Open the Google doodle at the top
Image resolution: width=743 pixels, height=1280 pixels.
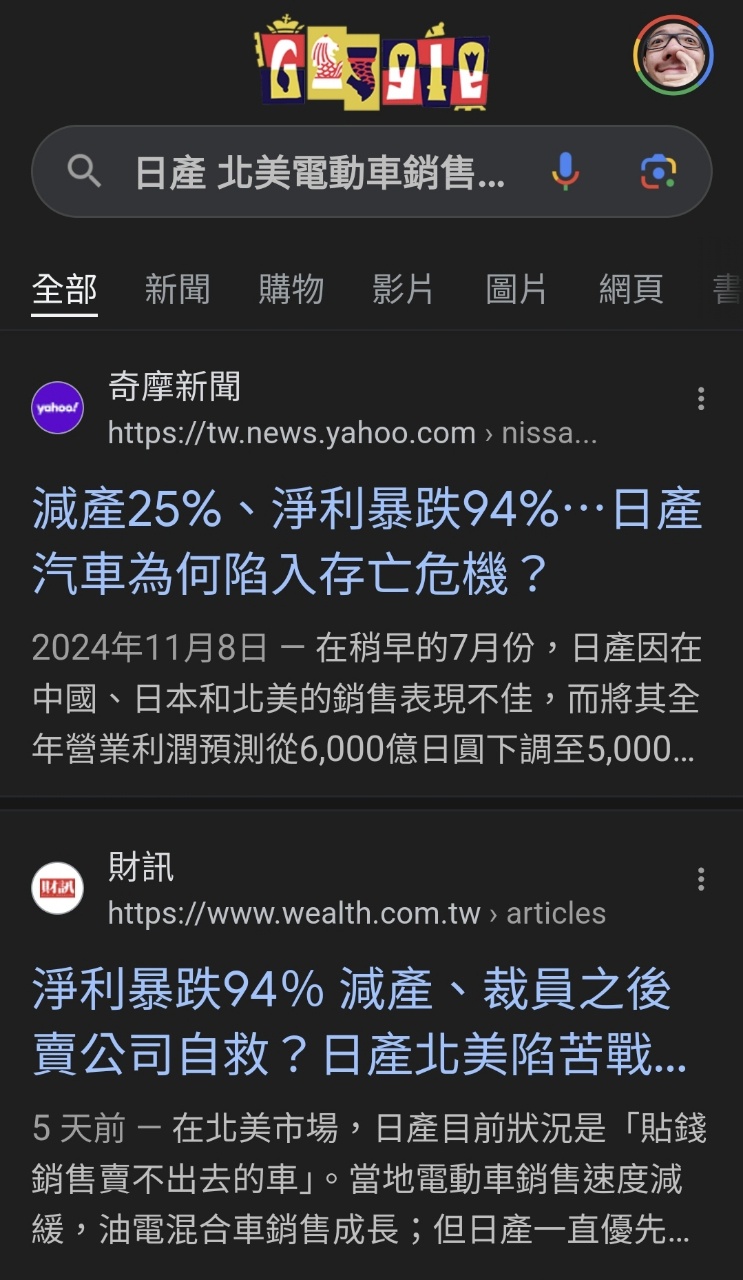pos(372,63)
